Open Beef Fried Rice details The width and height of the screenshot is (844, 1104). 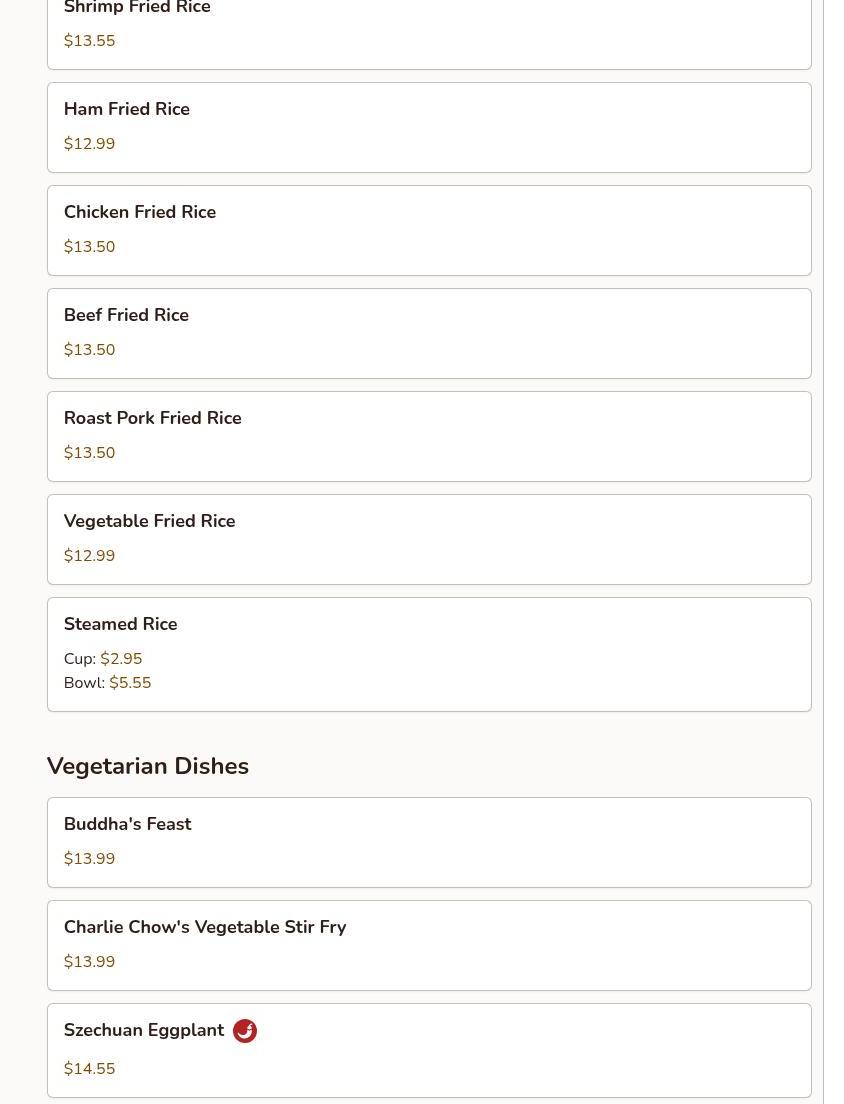click(x=428, y=333)
